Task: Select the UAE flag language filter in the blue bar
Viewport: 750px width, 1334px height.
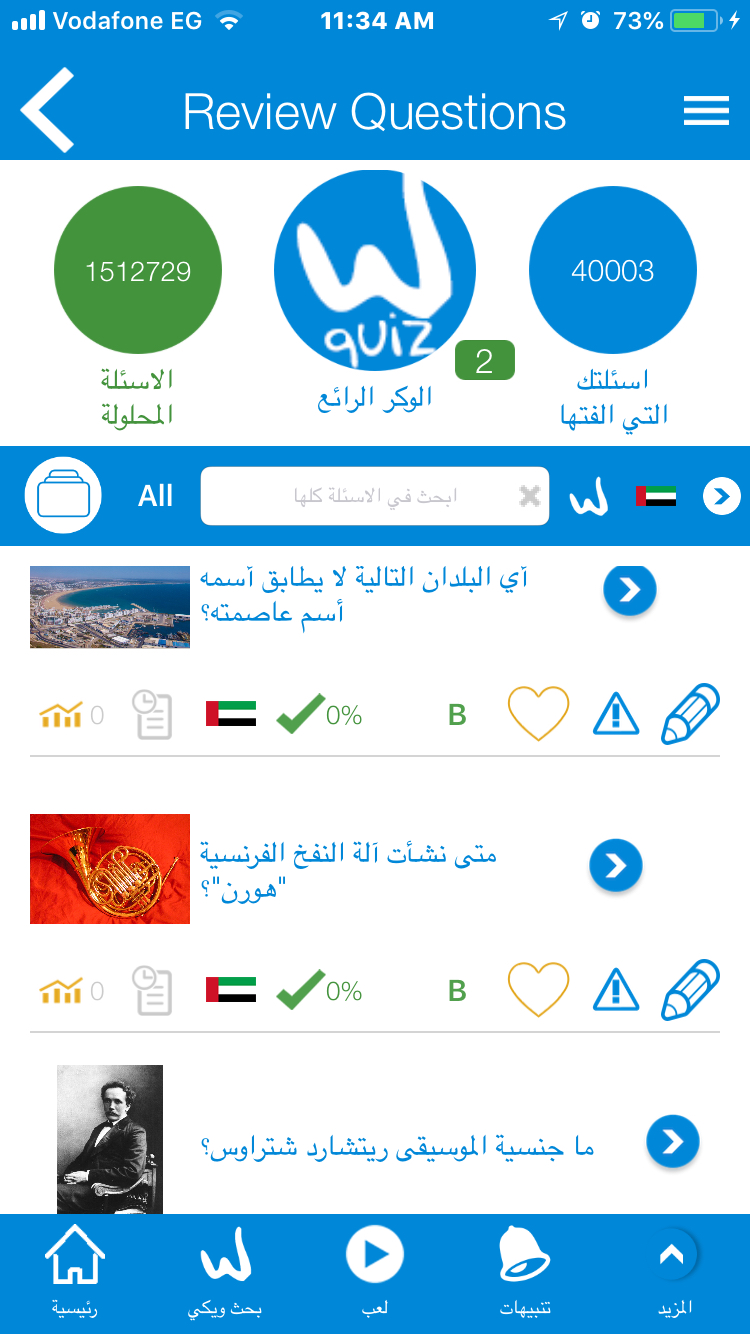Action: 656,496
